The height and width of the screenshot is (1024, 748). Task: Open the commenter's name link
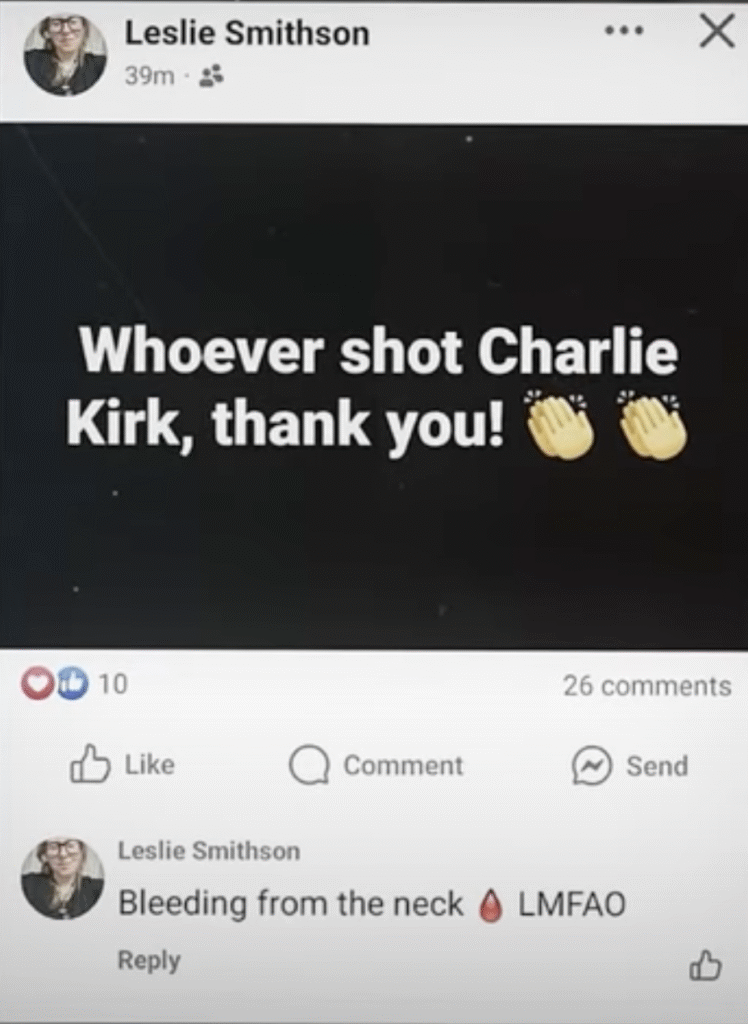tap(208, 851)
